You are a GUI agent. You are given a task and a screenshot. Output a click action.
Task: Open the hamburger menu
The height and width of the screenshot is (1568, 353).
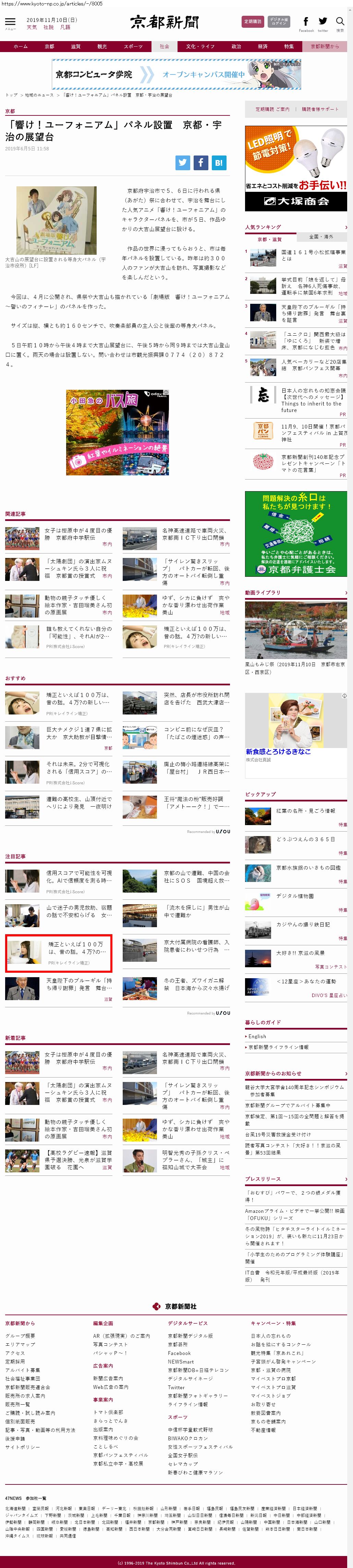[x=10, y=22]
